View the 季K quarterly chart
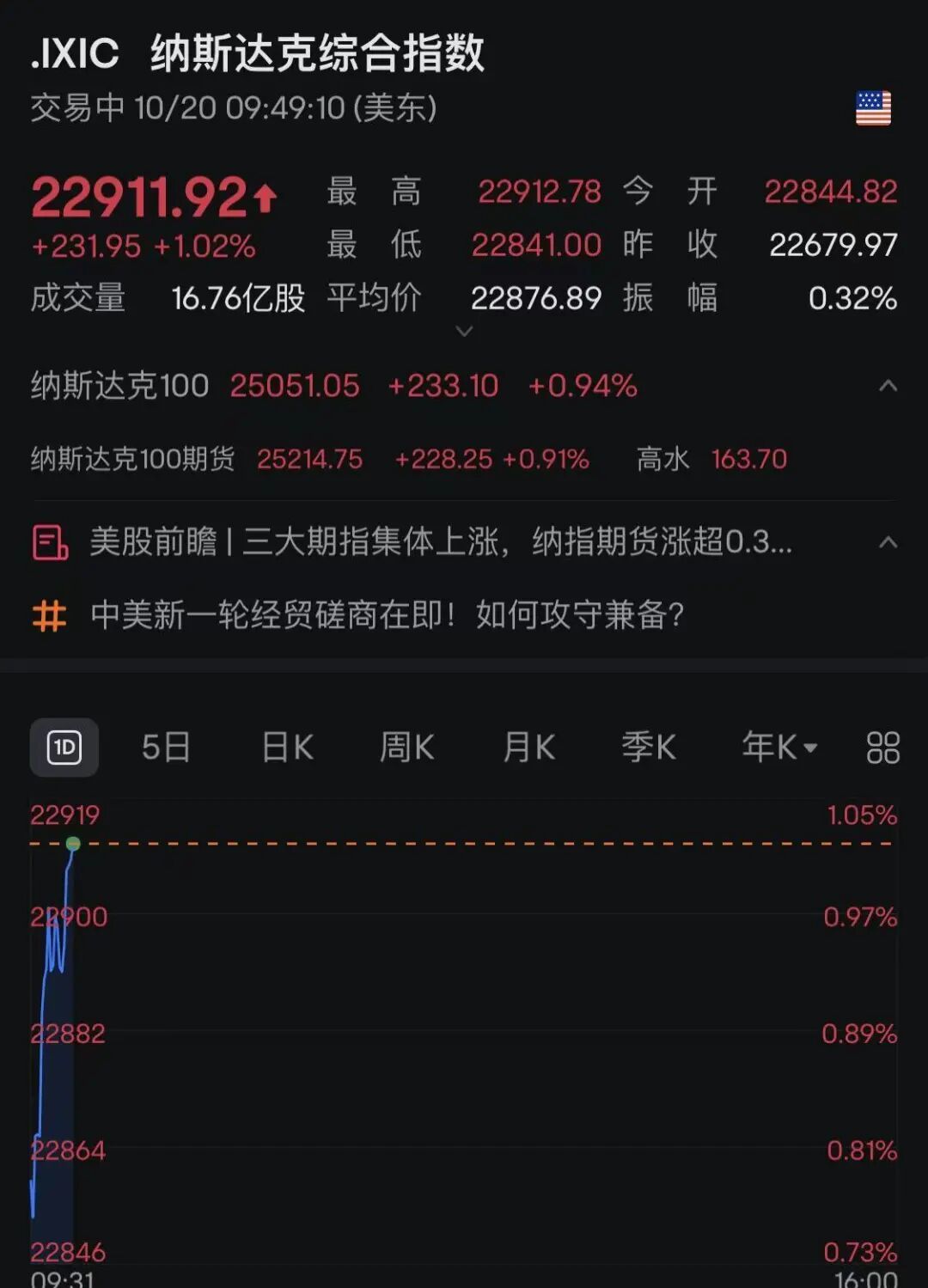 click(649, 748)
